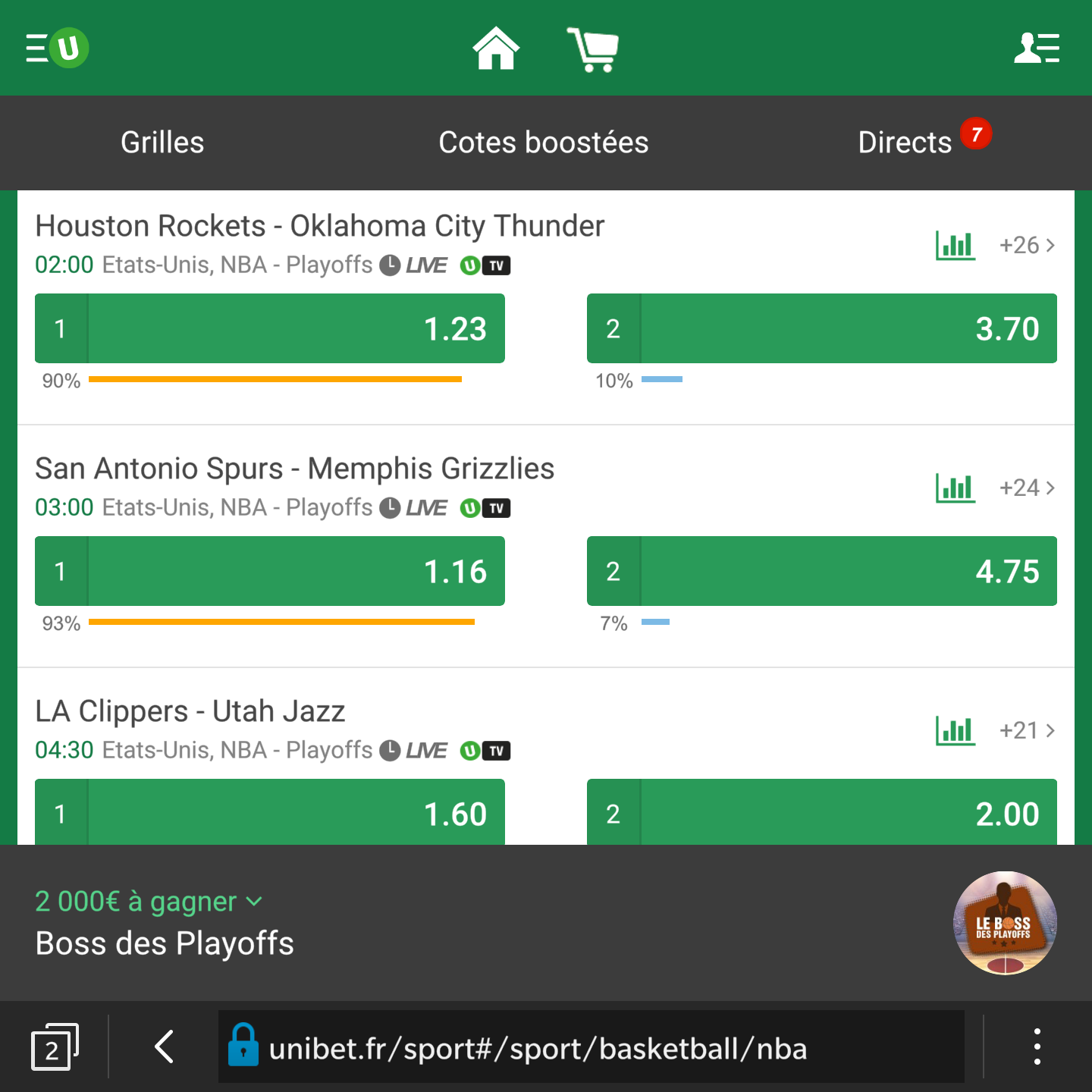
Task: Select San Antonio Spurs odds 1.16
Action: click(x=270, y=571)
